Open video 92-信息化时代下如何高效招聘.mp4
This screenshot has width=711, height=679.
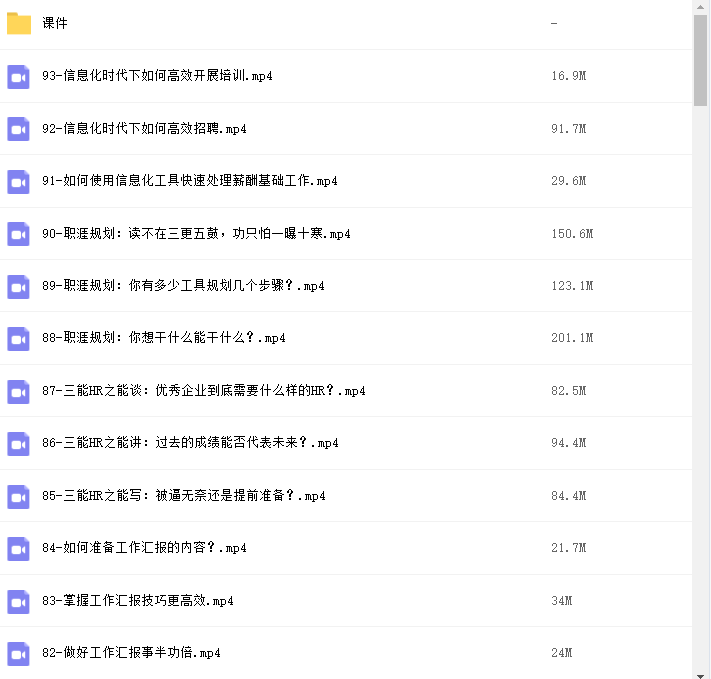[144, 129]
